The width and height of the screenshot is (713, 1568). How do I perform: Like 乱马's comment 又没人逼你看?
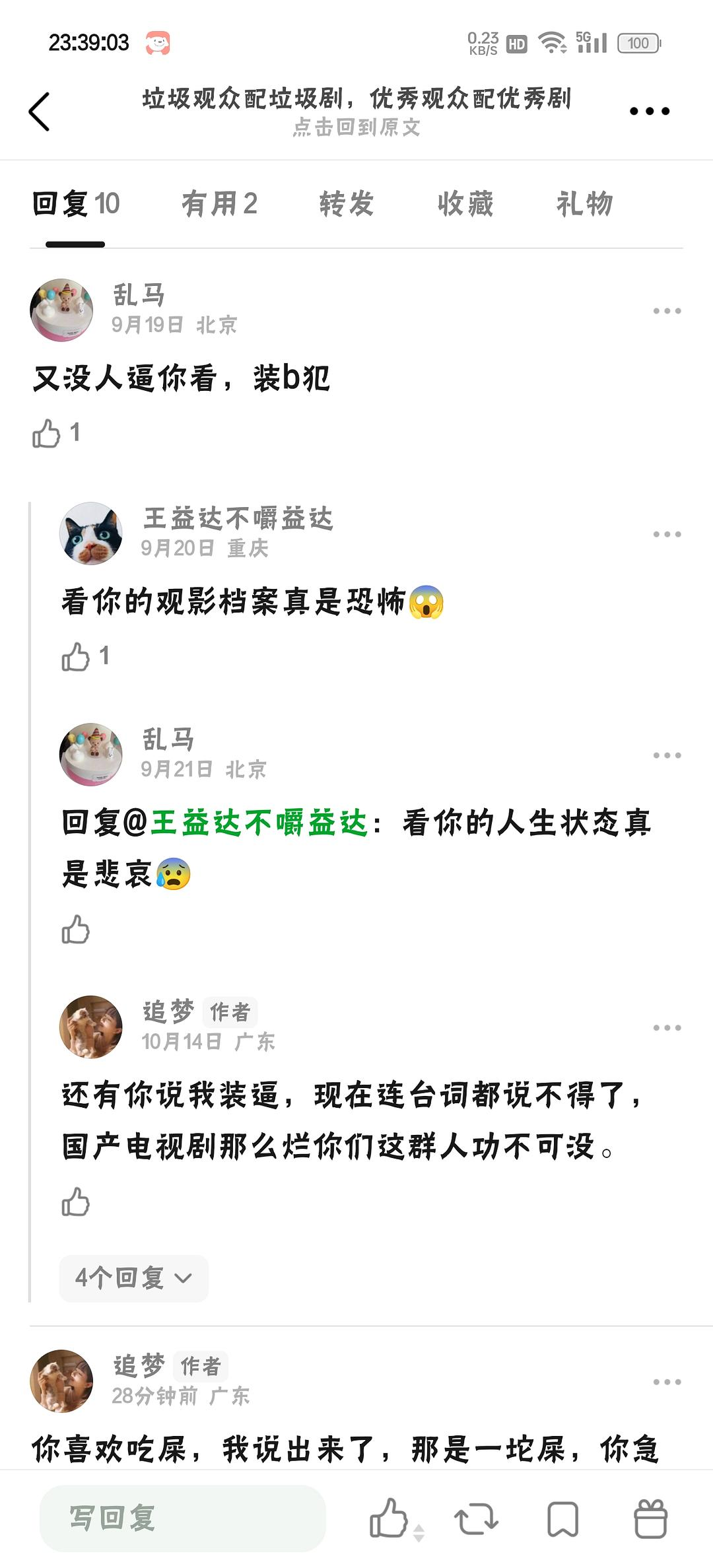(x=47, y=433)
